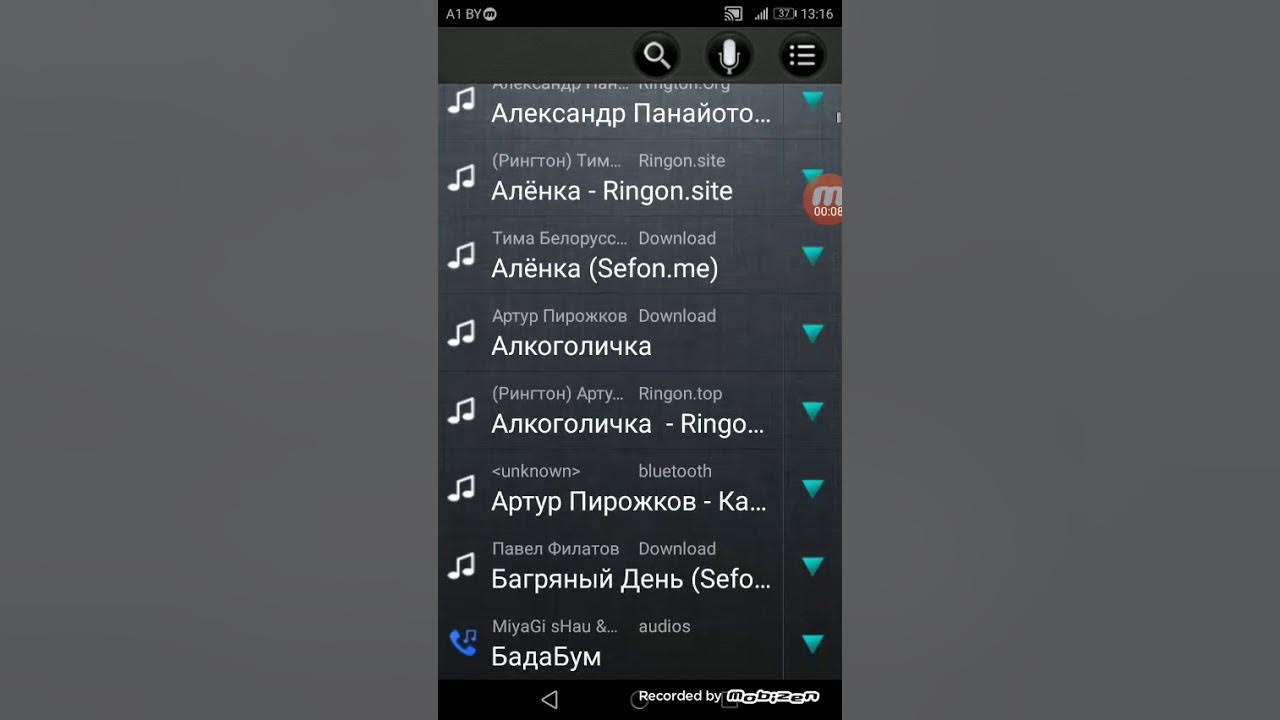Open the Александр Панайото... track
The height and width of the screenshot is (720, 1280).
point(630,113)
